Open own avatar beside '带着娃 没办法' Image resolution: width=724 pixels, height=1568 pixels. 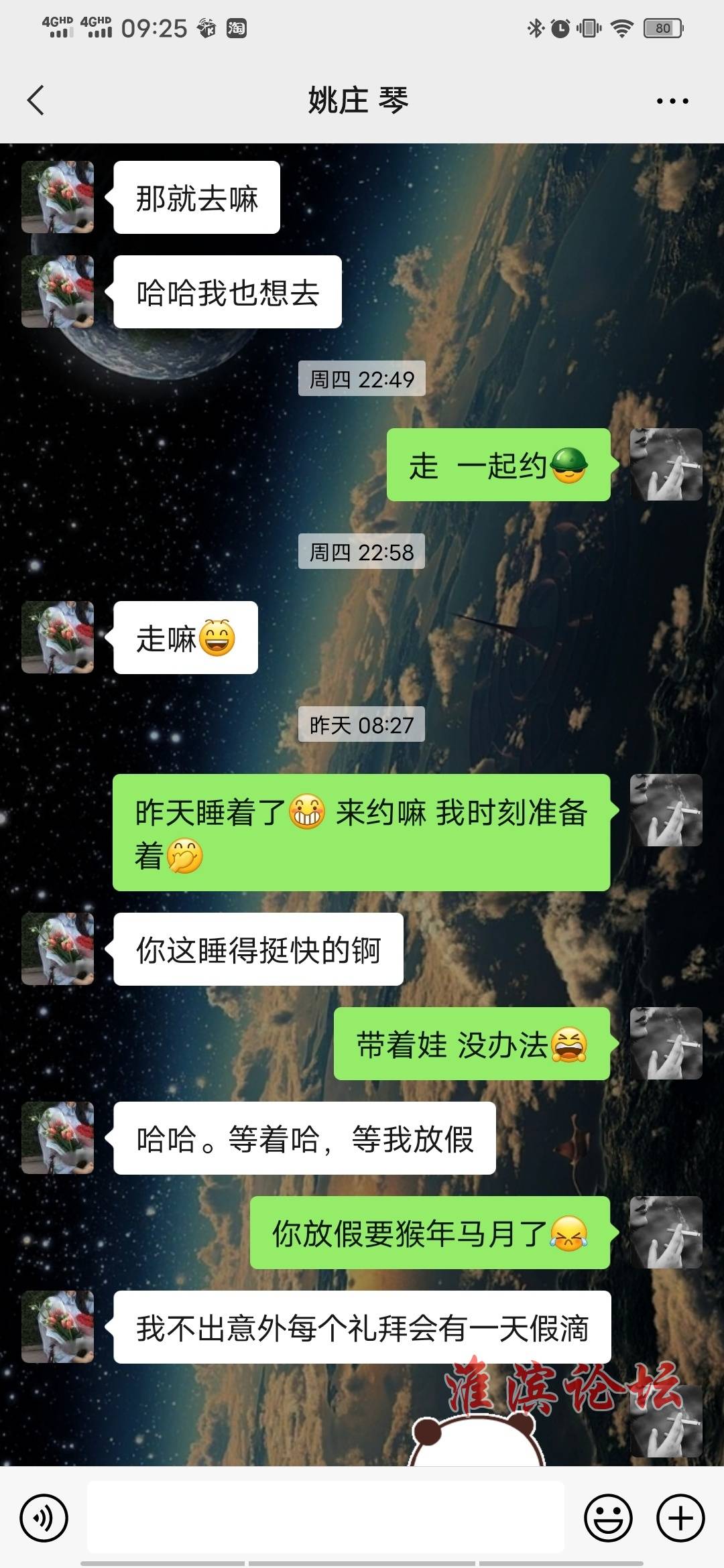[x=666, y=1043]
